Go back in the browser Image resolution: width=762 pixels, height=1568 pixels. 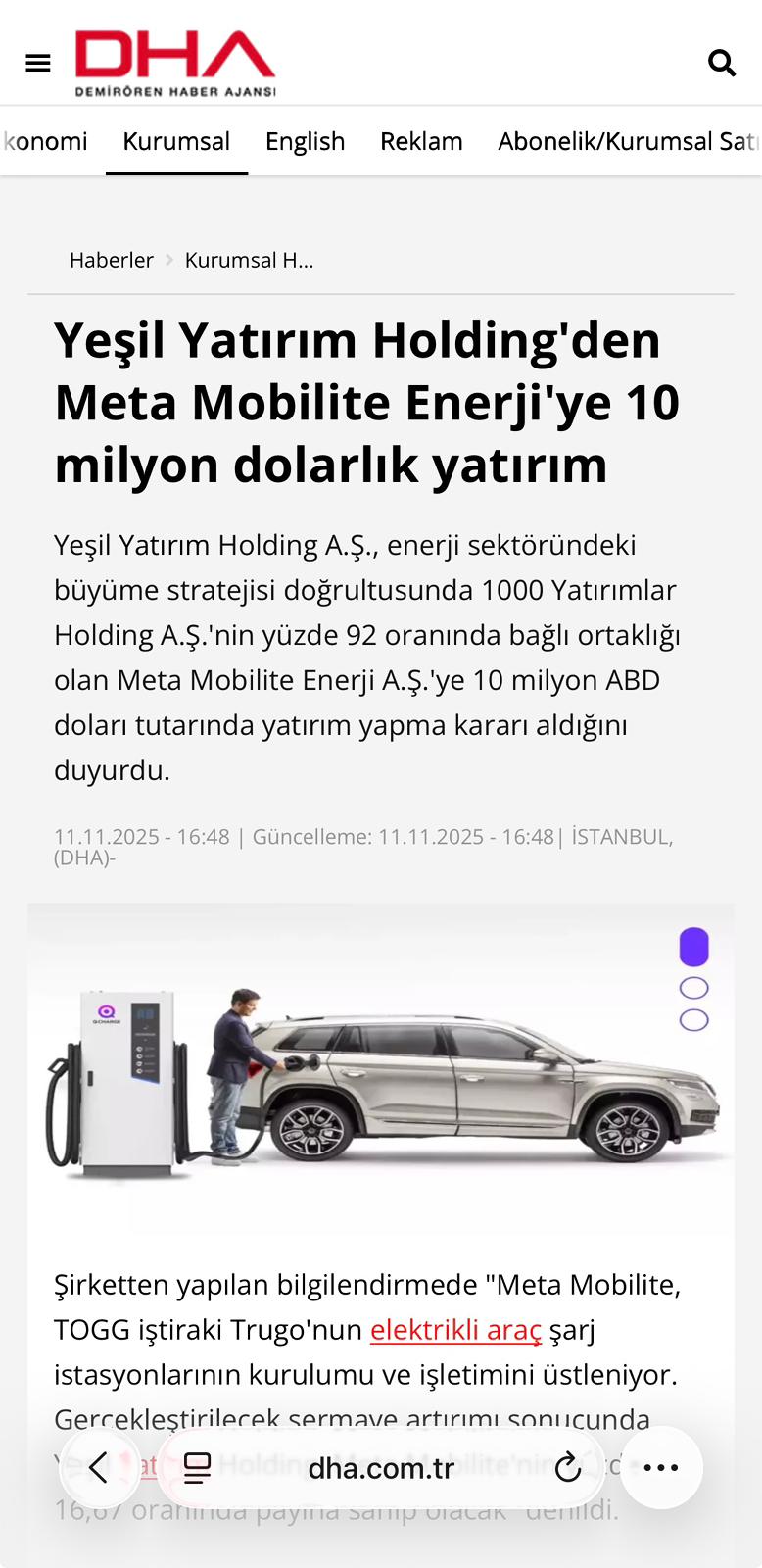tap(98, 1467)
